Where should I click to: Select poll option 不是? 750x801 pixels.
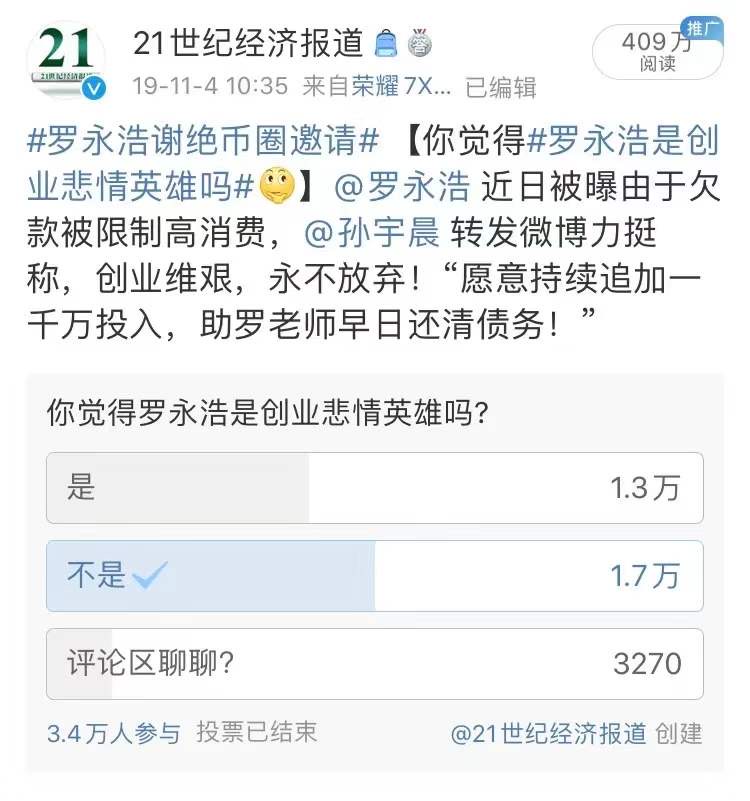click(x=374, y=576)
